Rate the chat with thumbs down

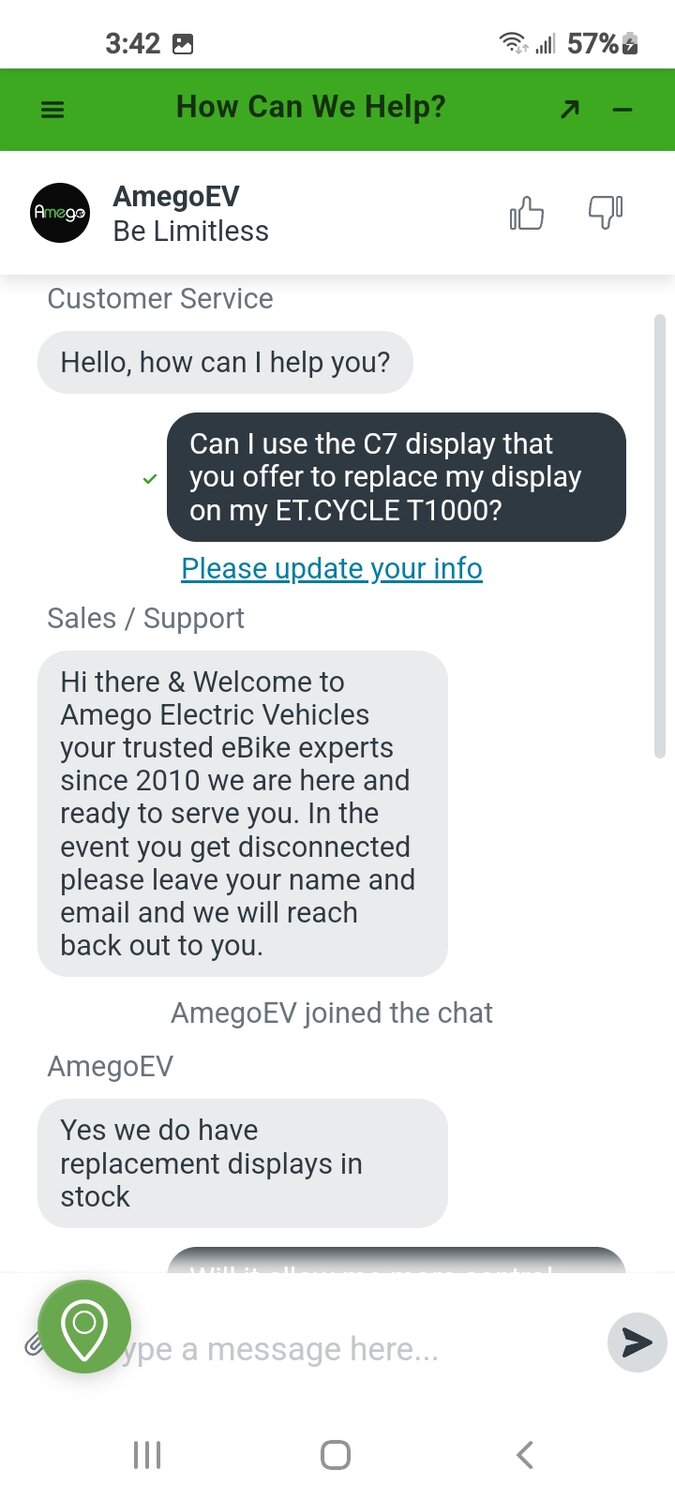pos(605,212)
